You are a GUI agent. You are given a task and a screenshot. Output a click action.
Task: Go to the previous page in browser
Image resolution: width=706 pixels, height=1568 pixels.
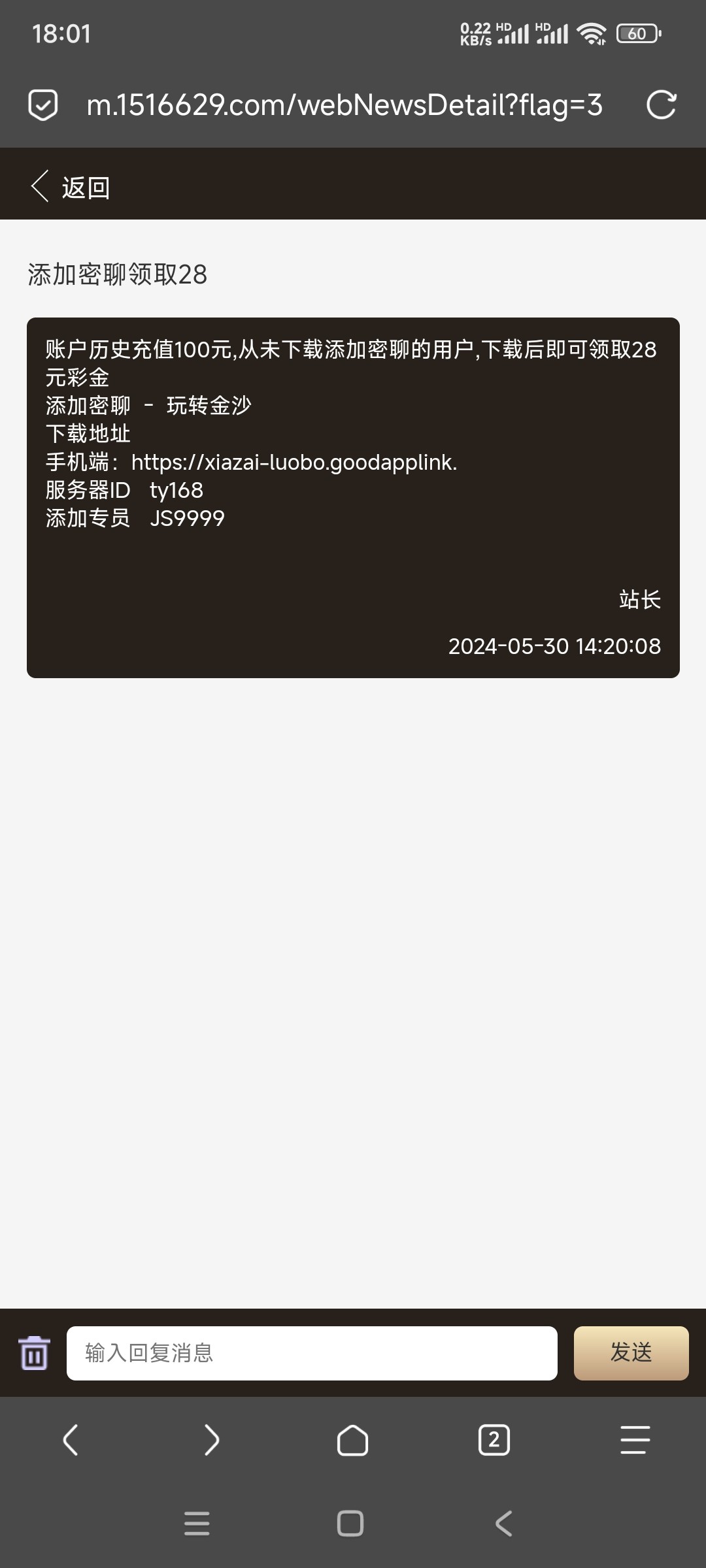[71, 1440]
